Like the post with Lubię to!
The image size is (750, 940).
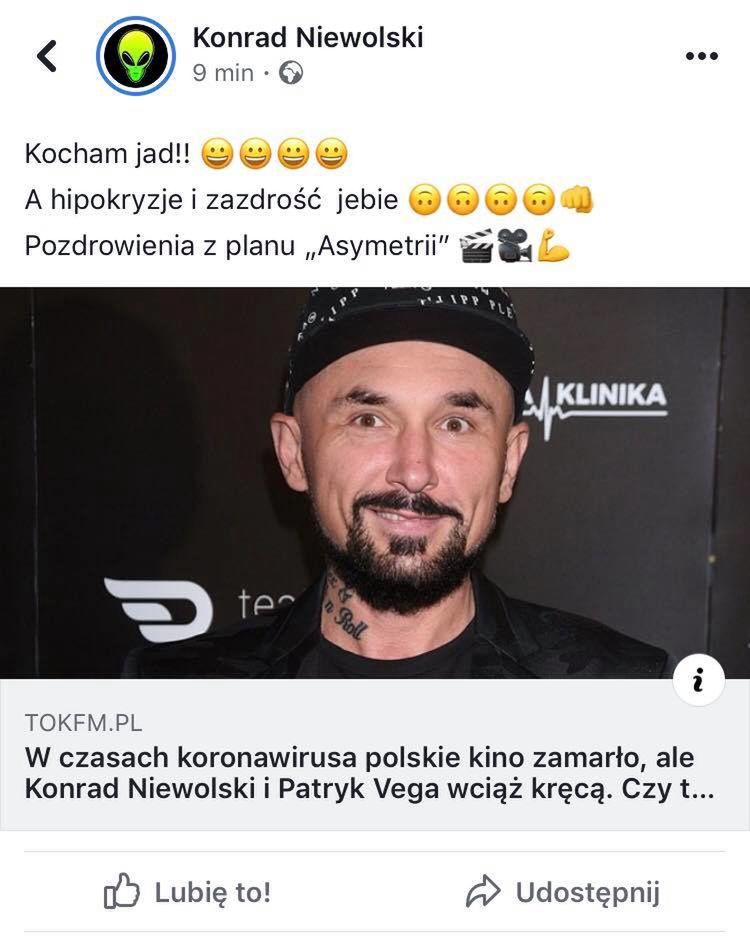click(188, 892)
